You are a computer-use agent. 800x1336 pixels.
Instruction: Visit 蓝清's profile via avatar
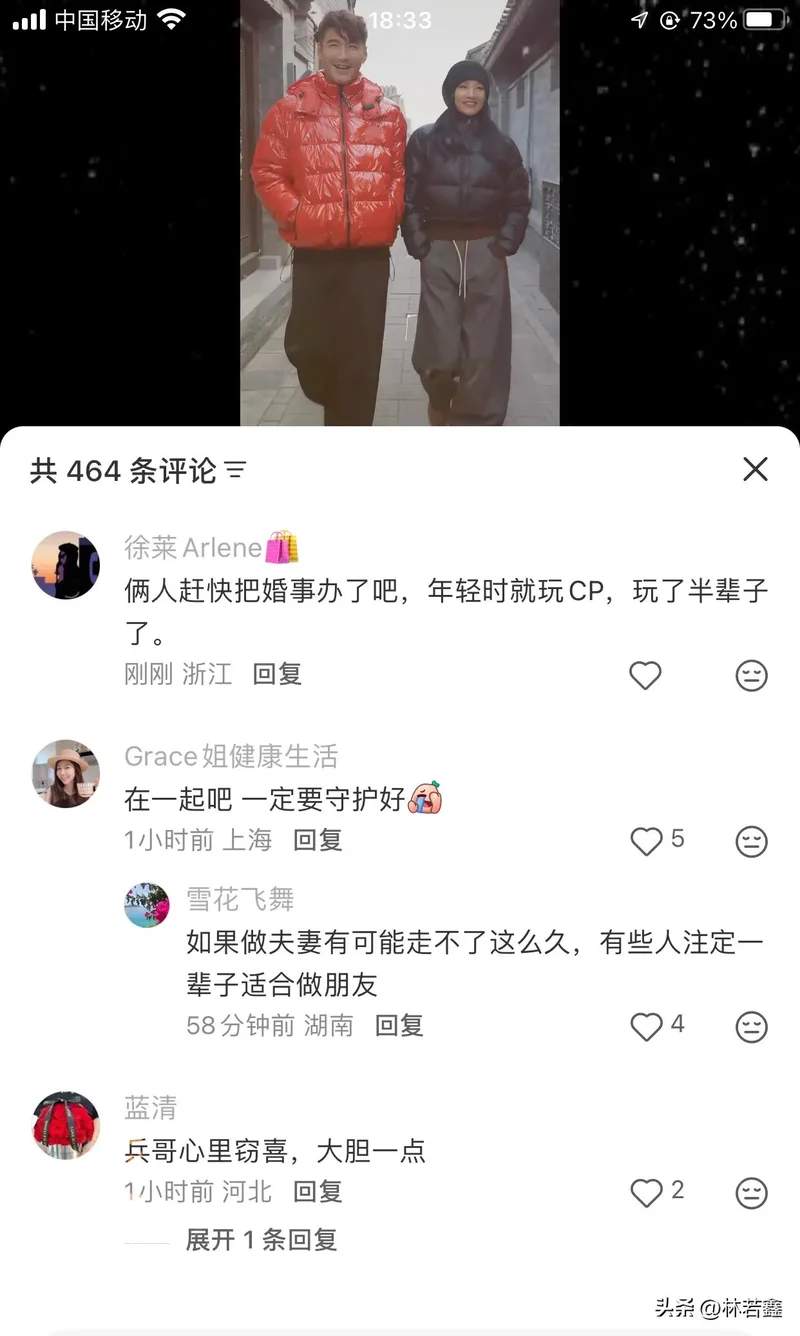(66, 1125)
